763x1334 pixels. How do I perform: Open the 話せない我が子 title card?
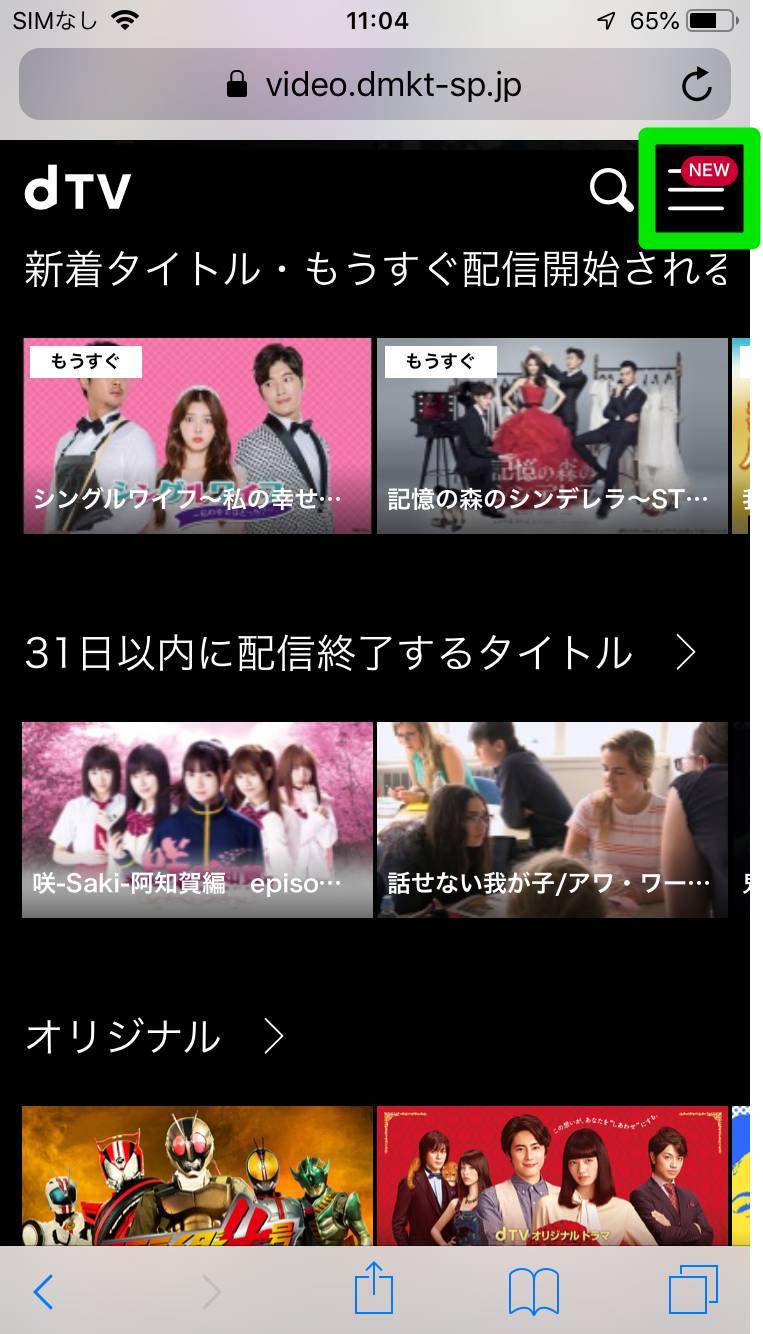(x=552, y=820)
